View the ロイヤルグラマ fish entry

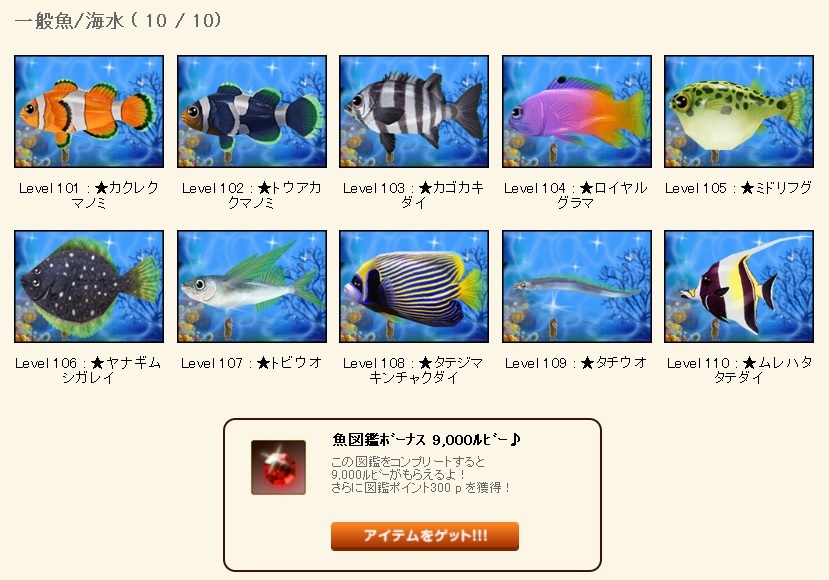tap(577, 111)
